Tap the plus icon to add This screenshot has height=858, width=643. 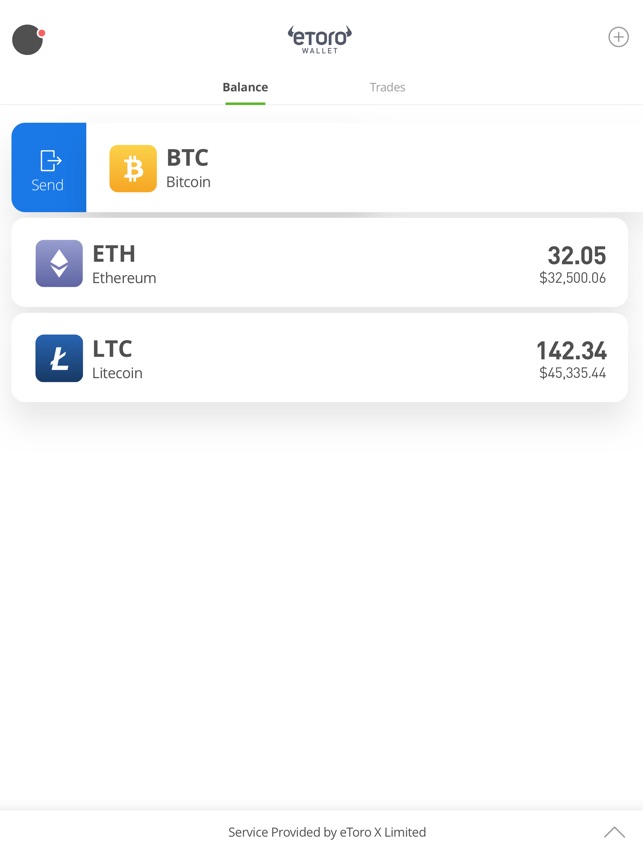(x=618, y=37)
